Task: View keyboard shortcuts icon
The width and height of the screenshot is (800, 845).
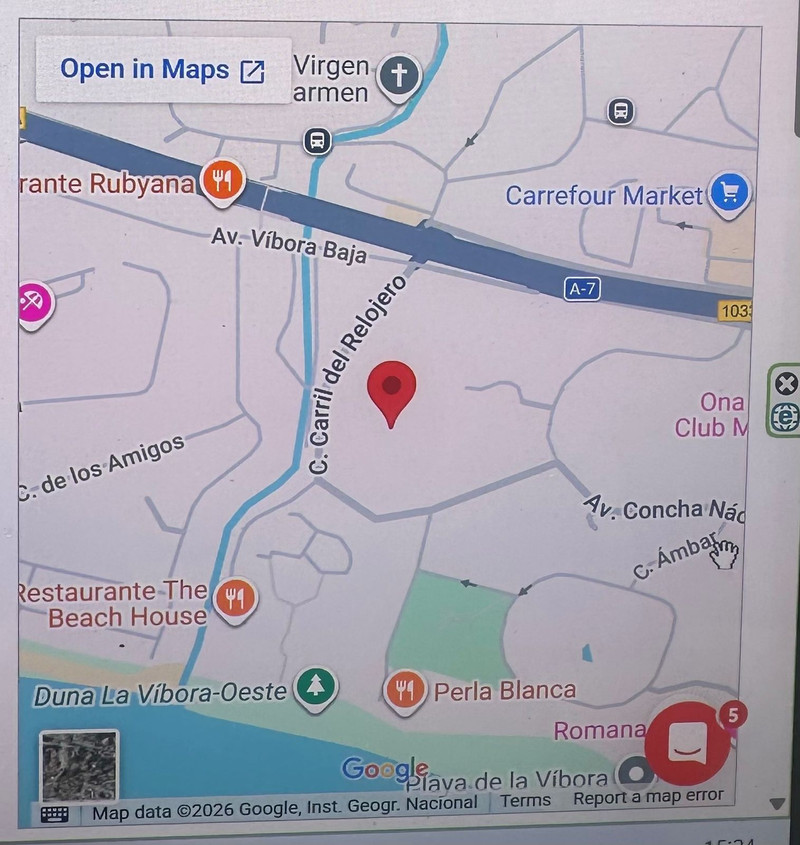Action: (x=55, y=813)
